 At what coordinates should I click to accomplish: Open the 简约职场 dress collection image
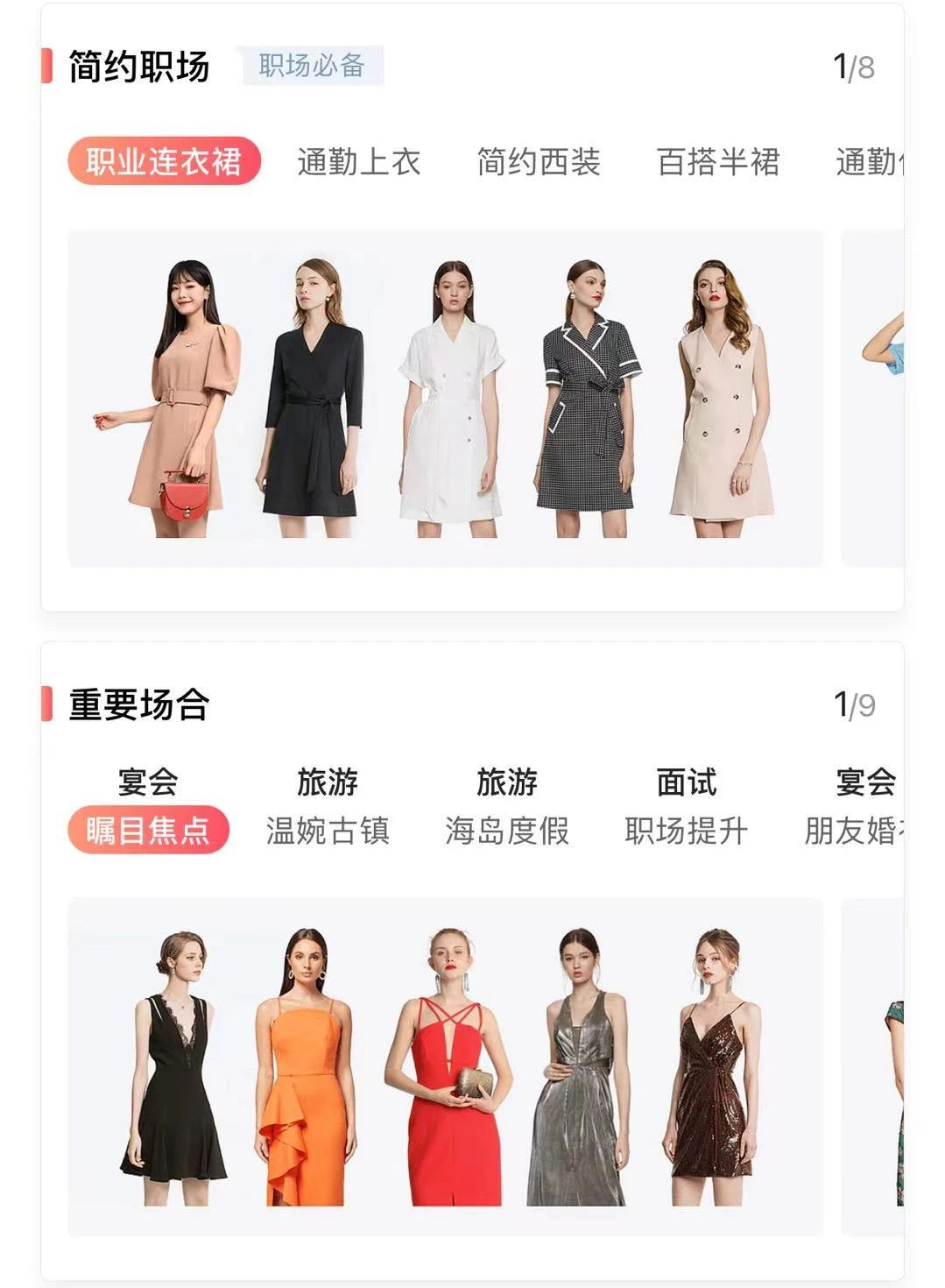pyautogui.click(x=445, y=399)
